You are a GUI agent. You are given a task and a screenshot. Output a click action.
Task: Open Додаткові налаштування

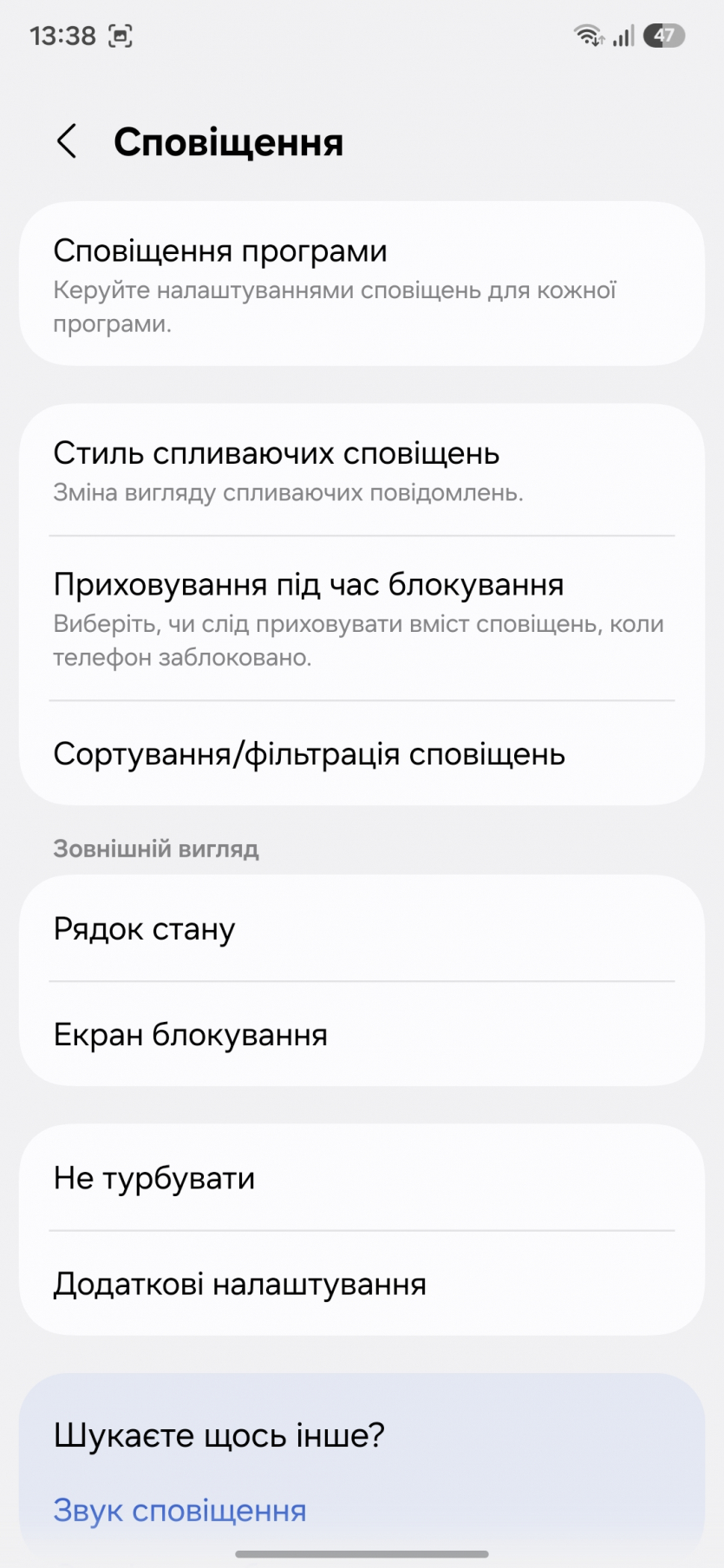361,1284
